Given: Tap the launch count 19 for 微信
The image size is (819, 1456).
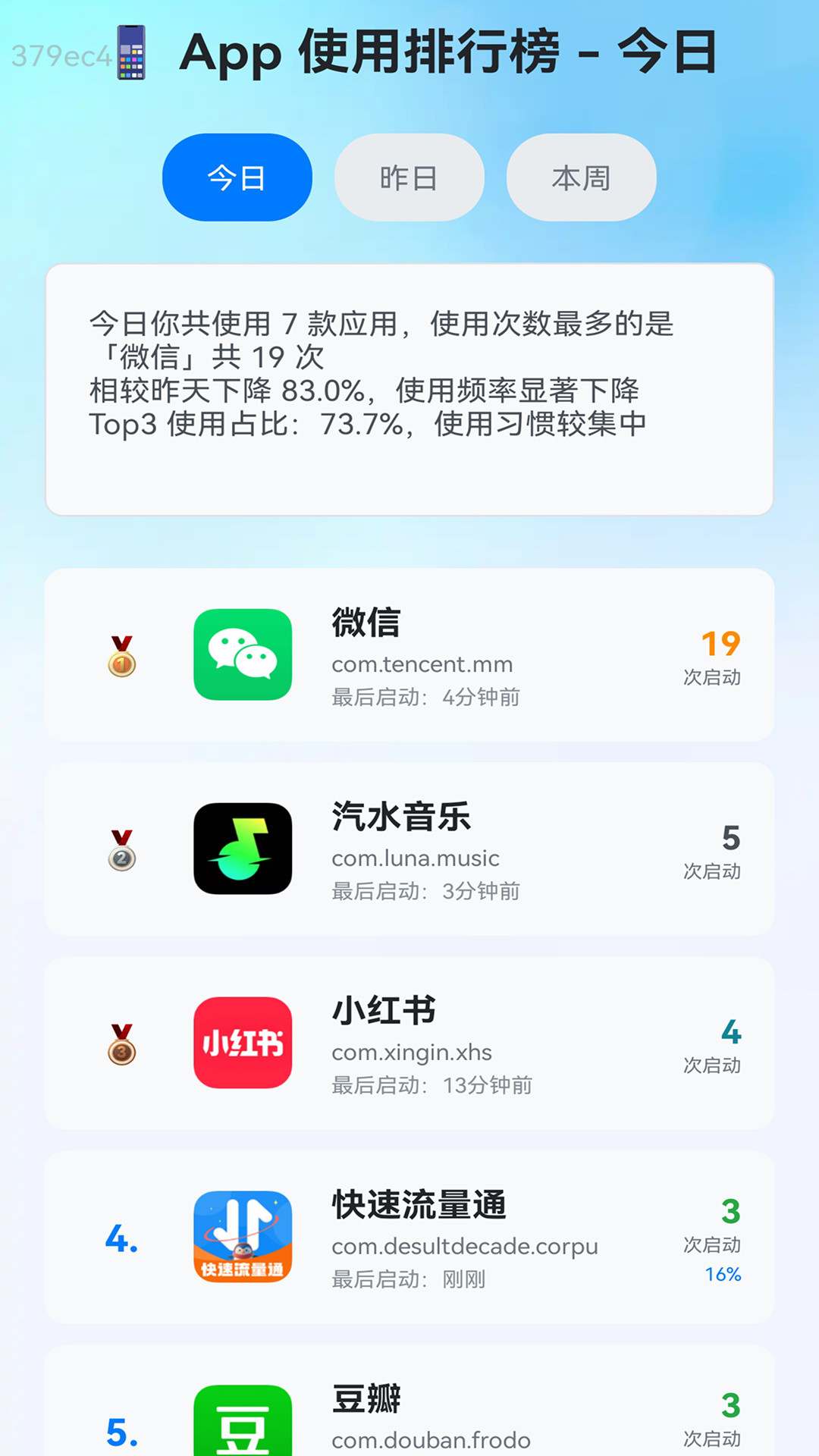Looking at the screenshot, I should (720, 644).
